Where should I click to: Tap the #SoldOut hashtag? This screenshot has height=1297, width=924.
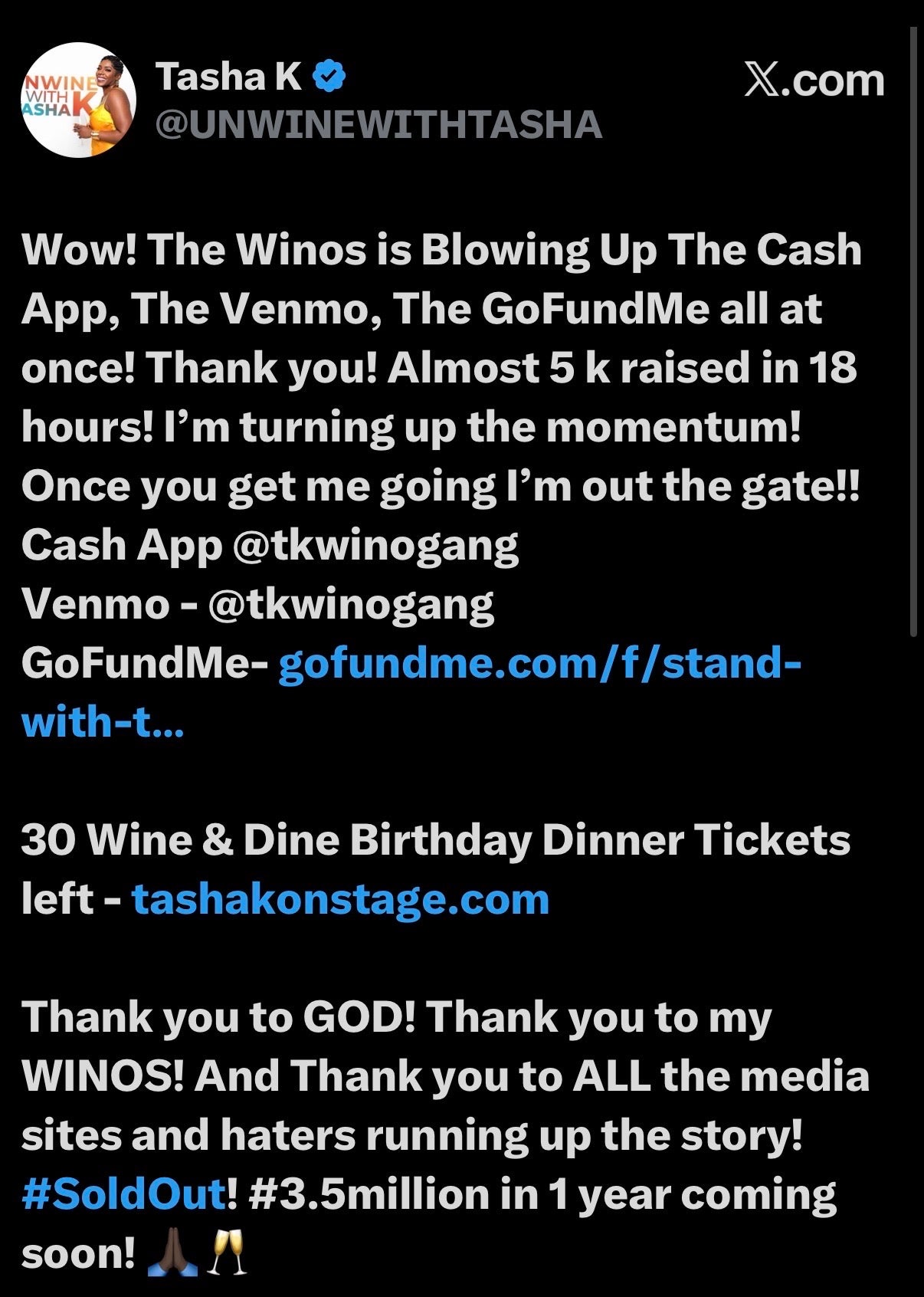pyautogui.click(x=123, y=1194)
